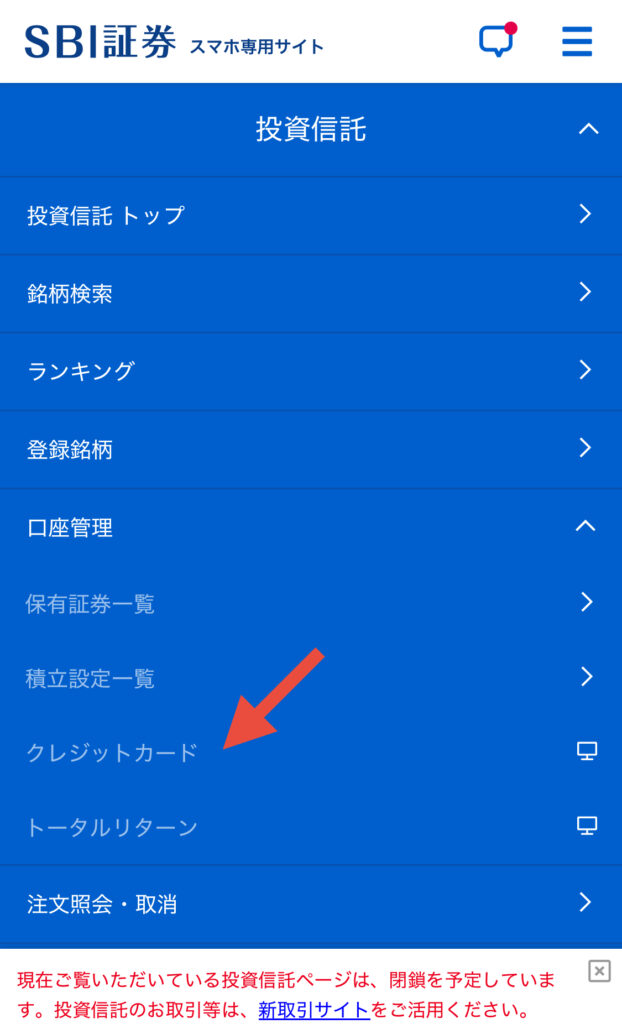Dismiss the closure notice banner

pos(599,970)
